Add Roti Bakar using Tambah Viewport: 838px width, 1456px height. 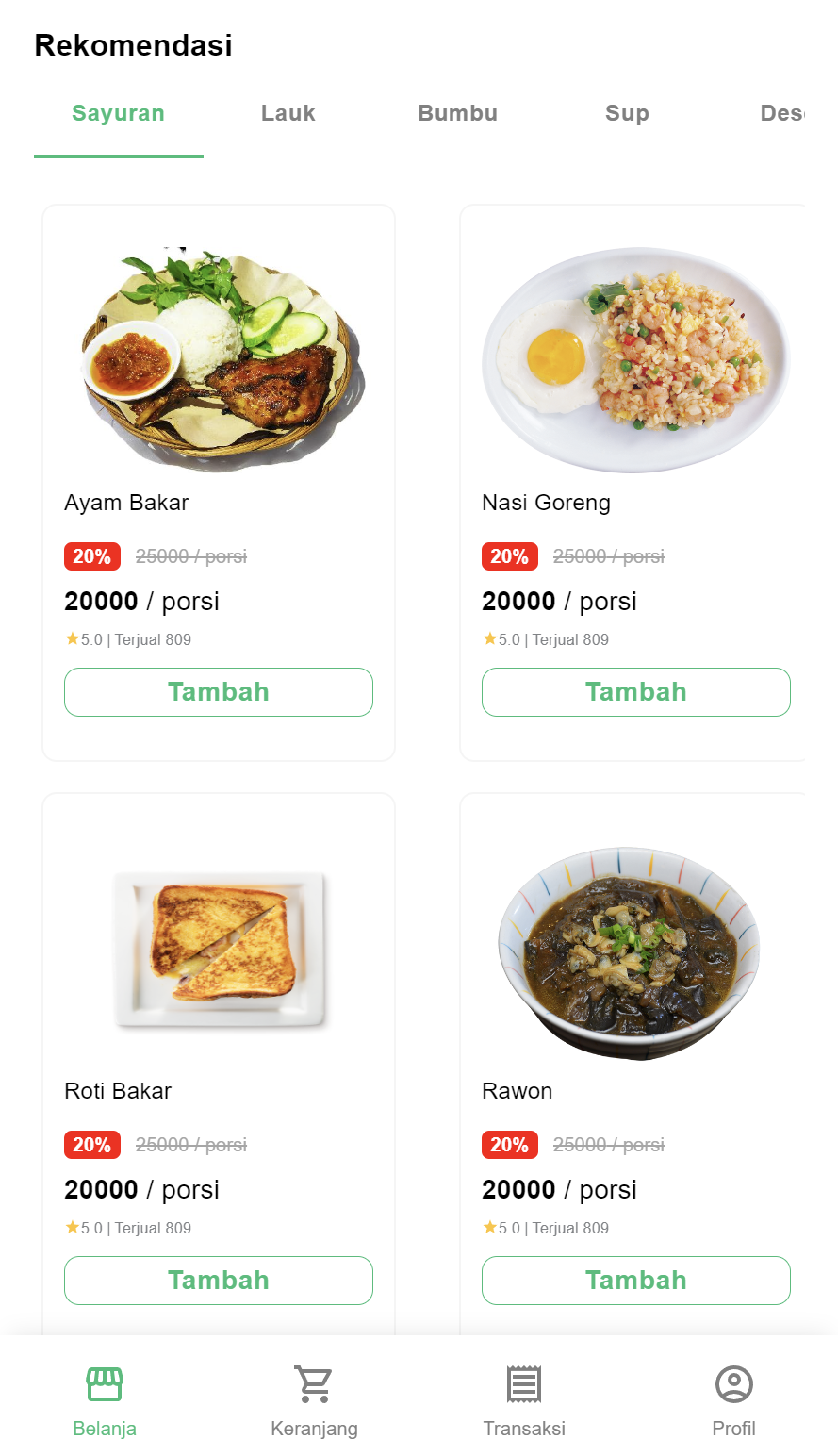pyautogui.click(x=219, y=1281)
